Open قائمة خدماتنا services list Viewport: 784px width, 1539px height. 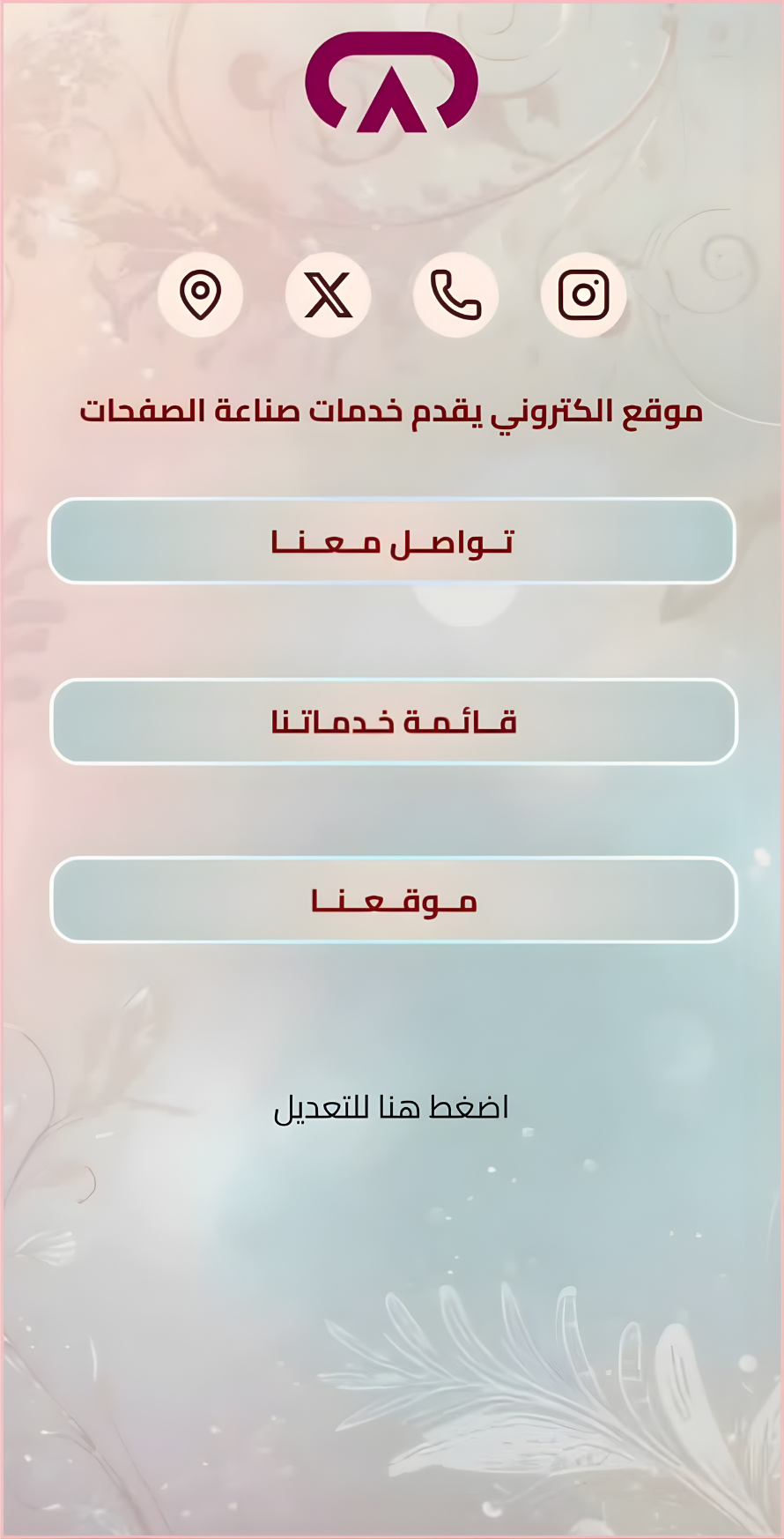point(394,721)
